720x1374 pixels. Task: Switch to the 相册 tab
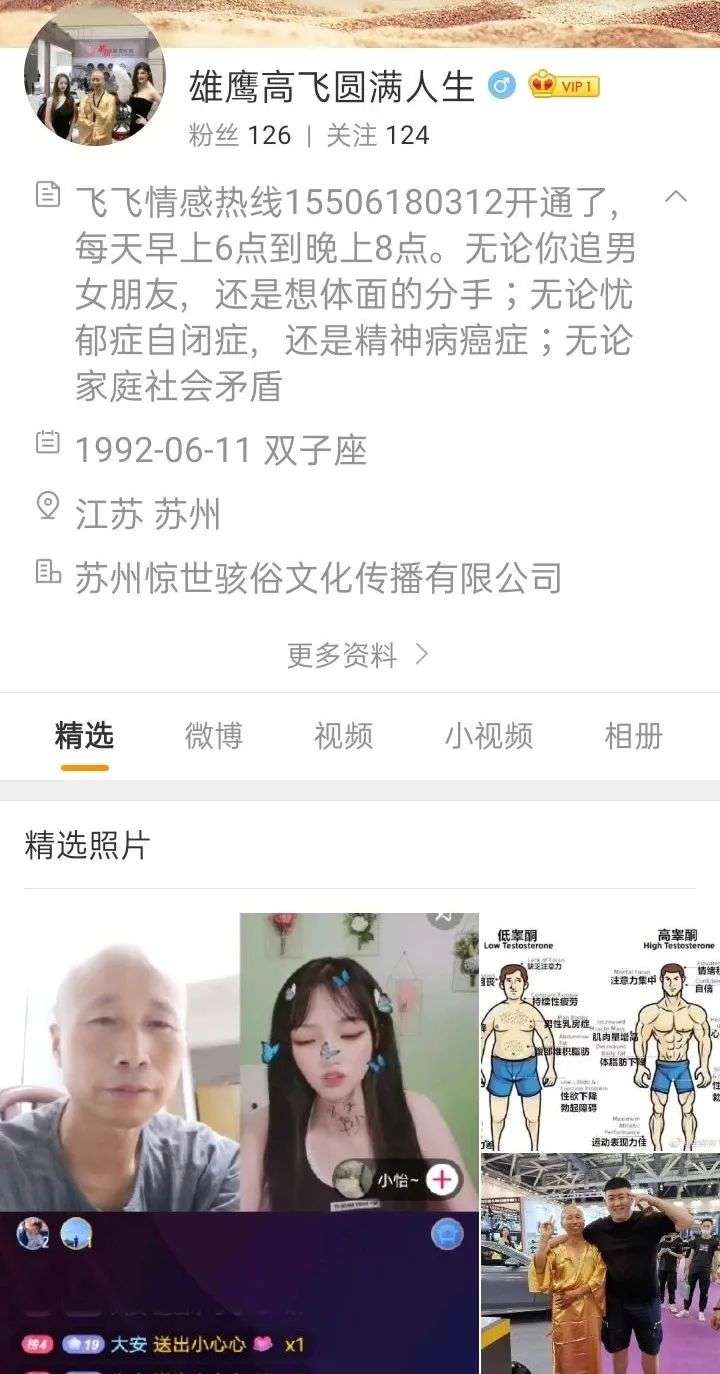633,737
